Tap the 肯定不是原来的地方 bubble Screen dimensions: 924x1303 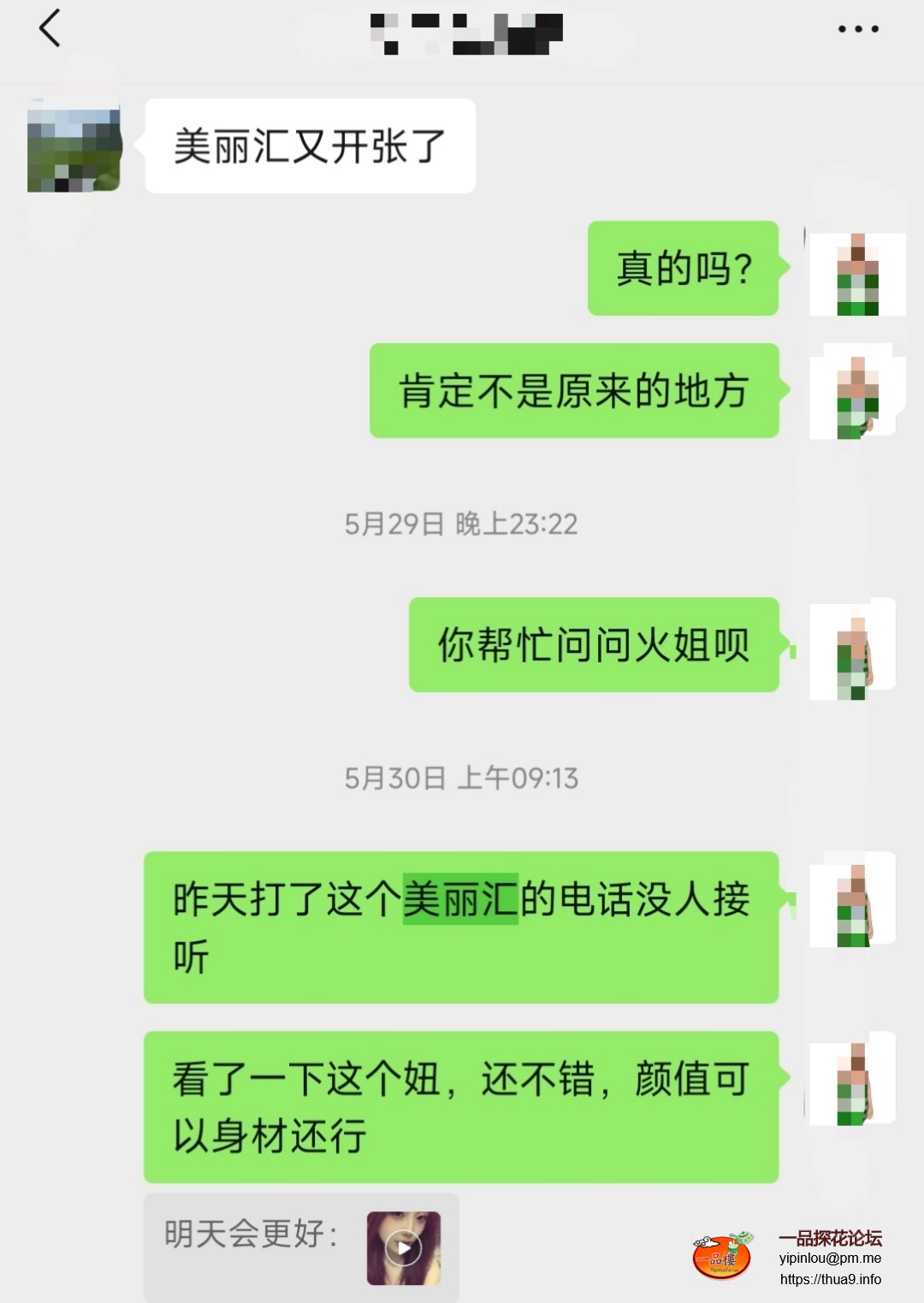(x=574, y=389)
